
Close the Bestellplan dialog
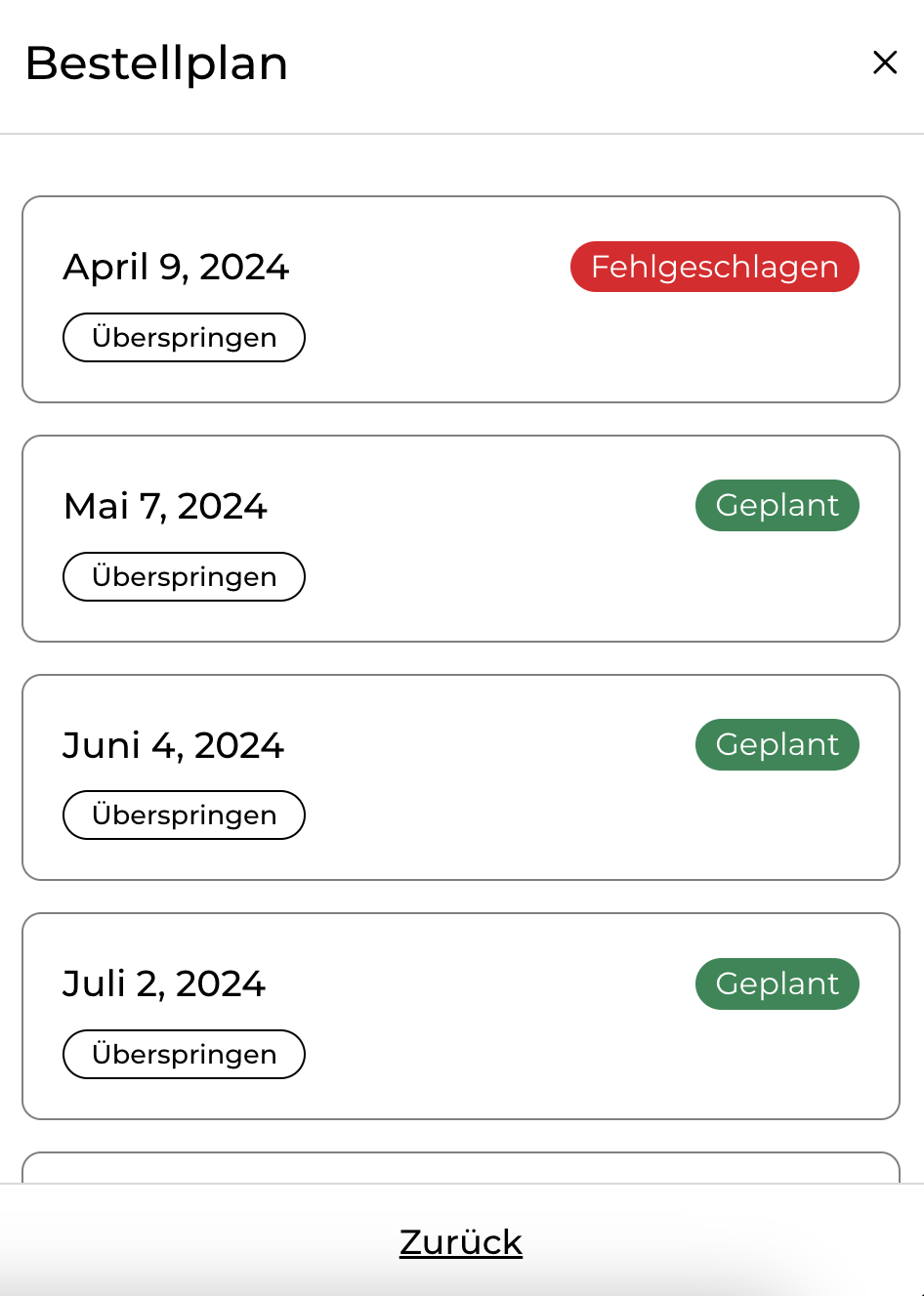[885, 62]
